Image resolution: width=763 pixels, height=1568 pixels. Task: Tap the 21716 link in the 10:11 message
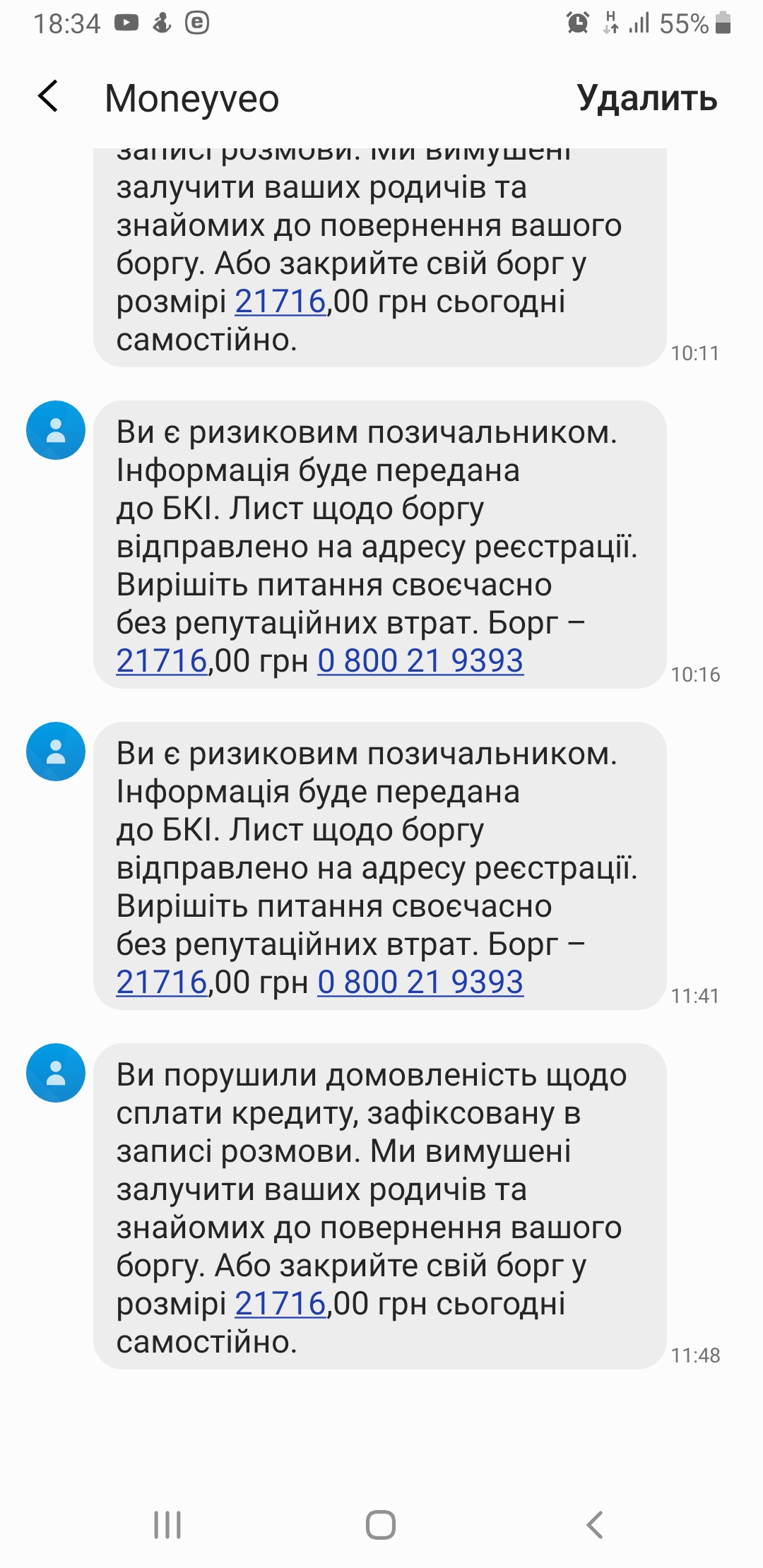tap(280, 302)
